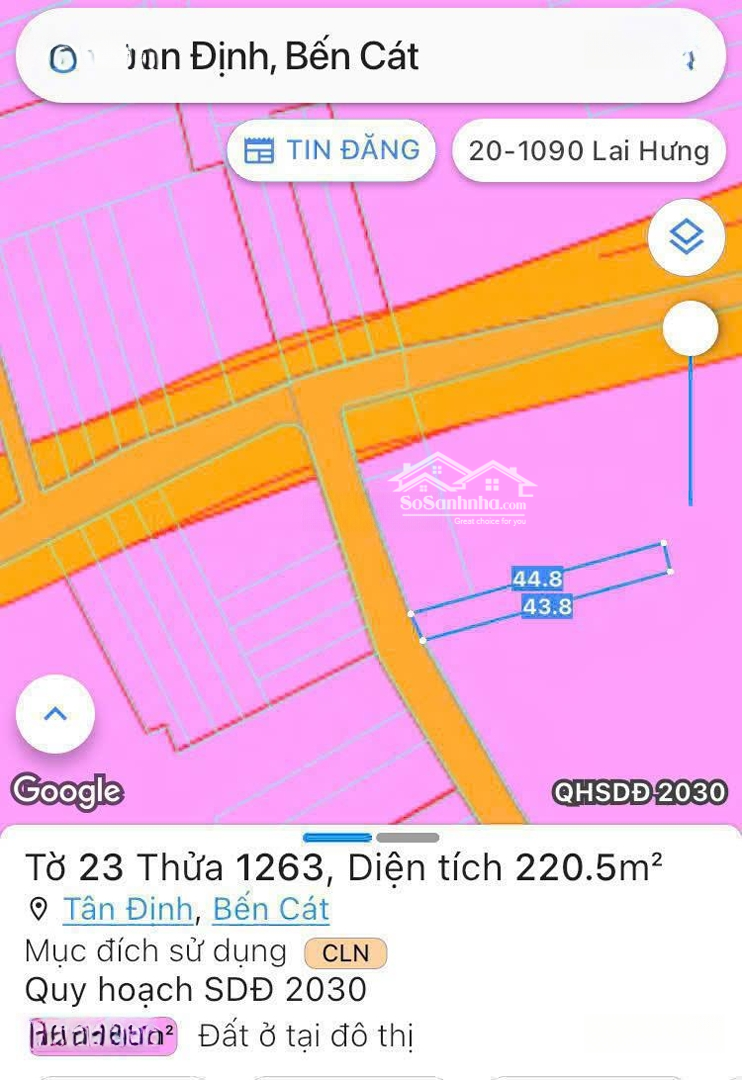Screen dimensions: 742x1080
Task: Open the 20-1090 Lai Hưng address selector
Action: [588, 150]
